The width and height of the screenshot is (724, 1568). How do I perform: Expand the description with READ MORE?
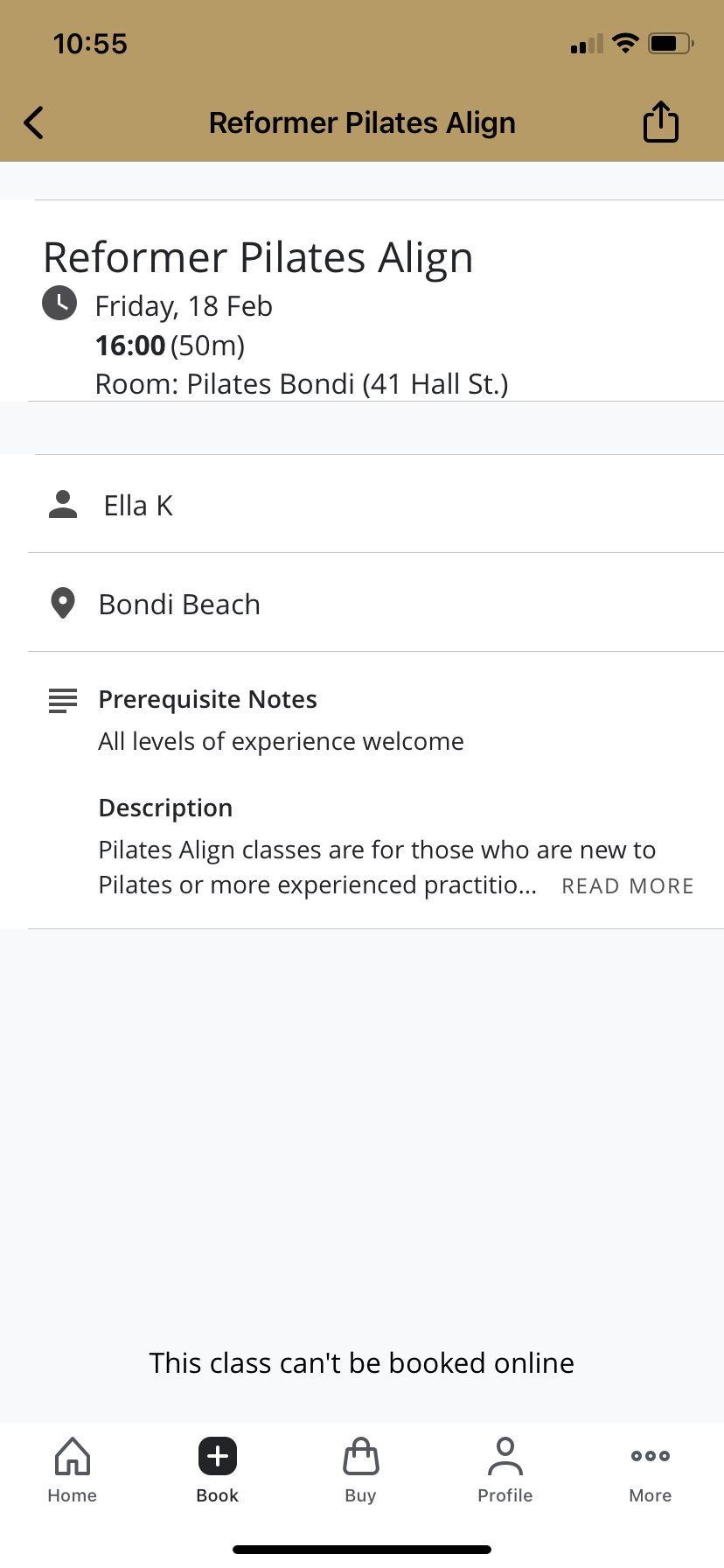tap(628, 886)
